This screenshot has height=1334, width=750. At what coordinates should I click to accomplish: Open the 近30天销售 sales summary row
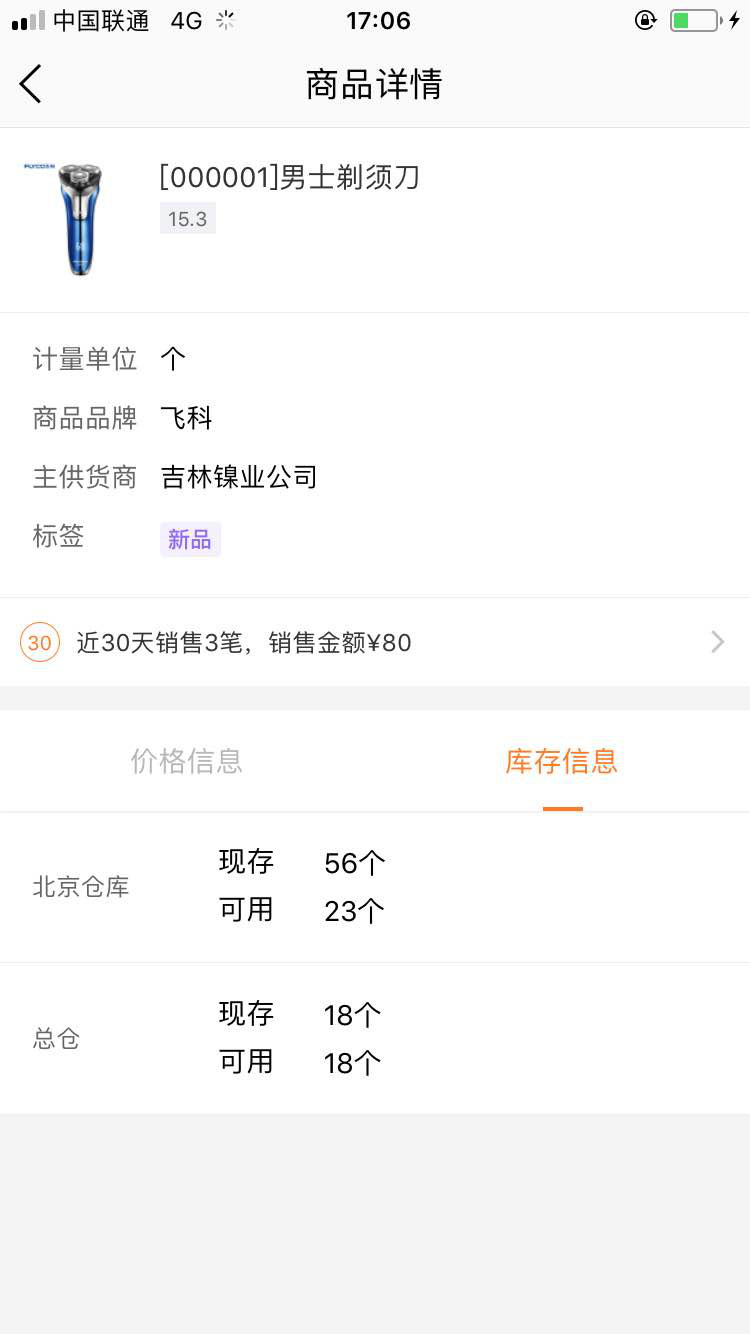[375, 642]
